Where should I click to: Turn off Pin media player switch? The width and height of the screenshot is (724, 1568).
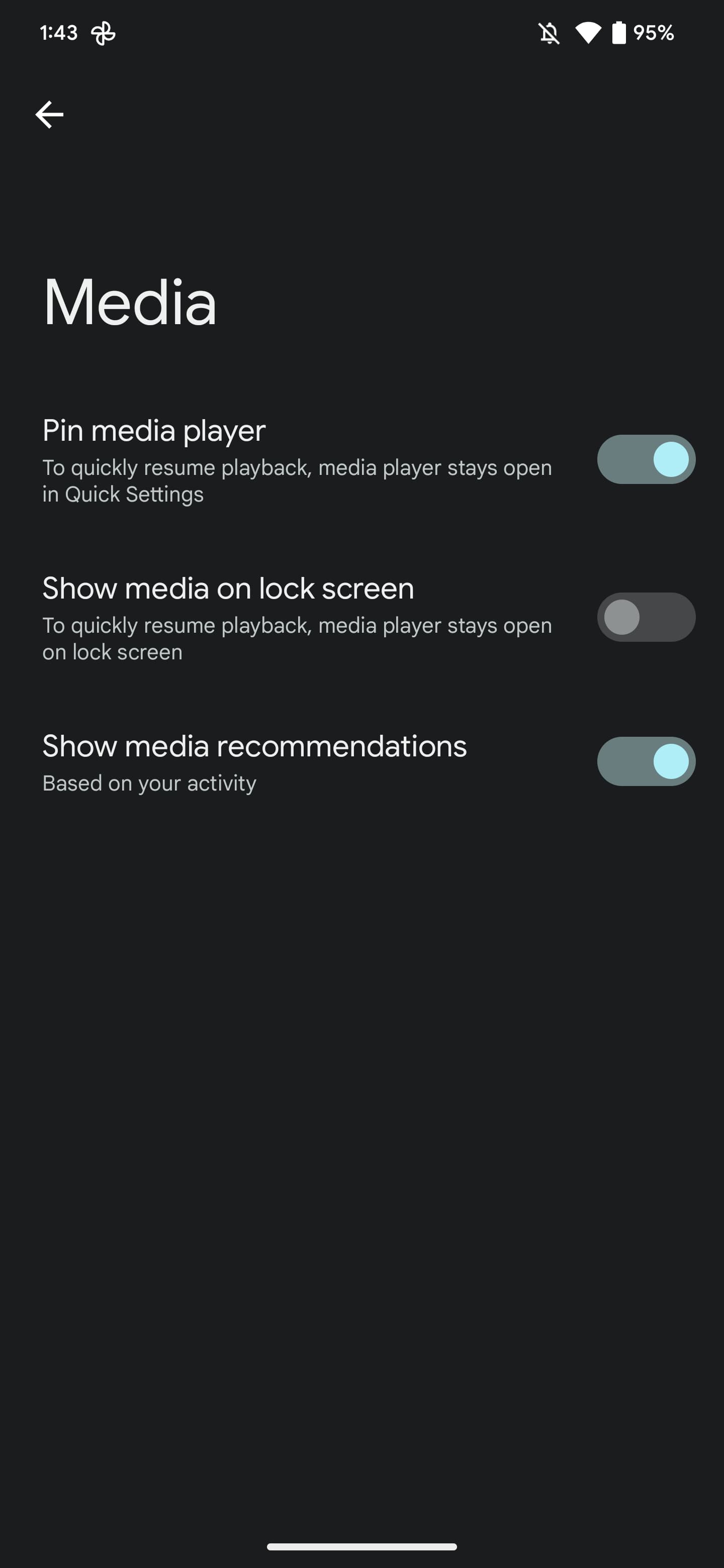pyautogui.click(x=646, y=459)
